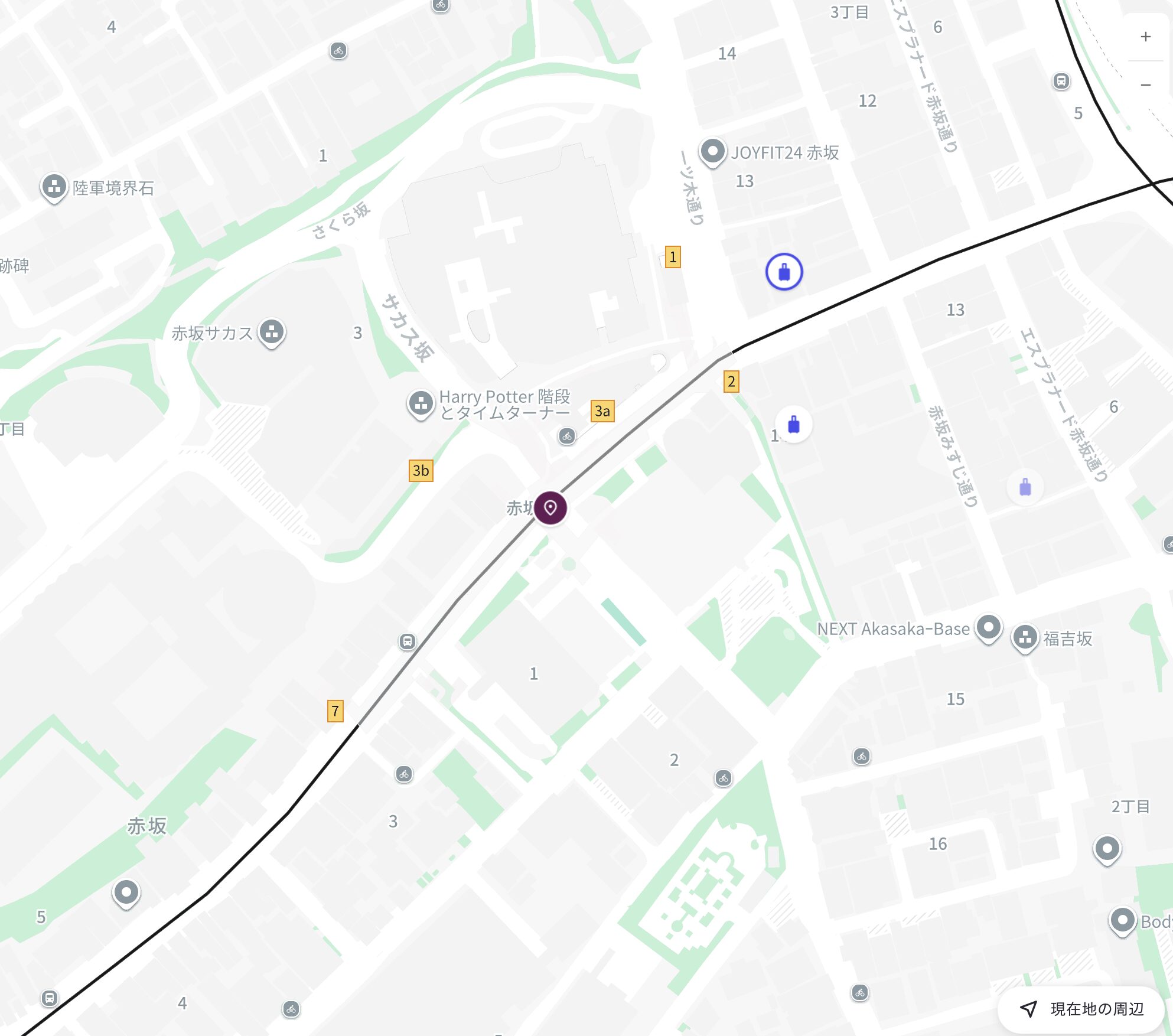Screen dimensions: 1173x1036
Task: Tap the purple location pin at Akasaka station
Action: click(550, 508)
